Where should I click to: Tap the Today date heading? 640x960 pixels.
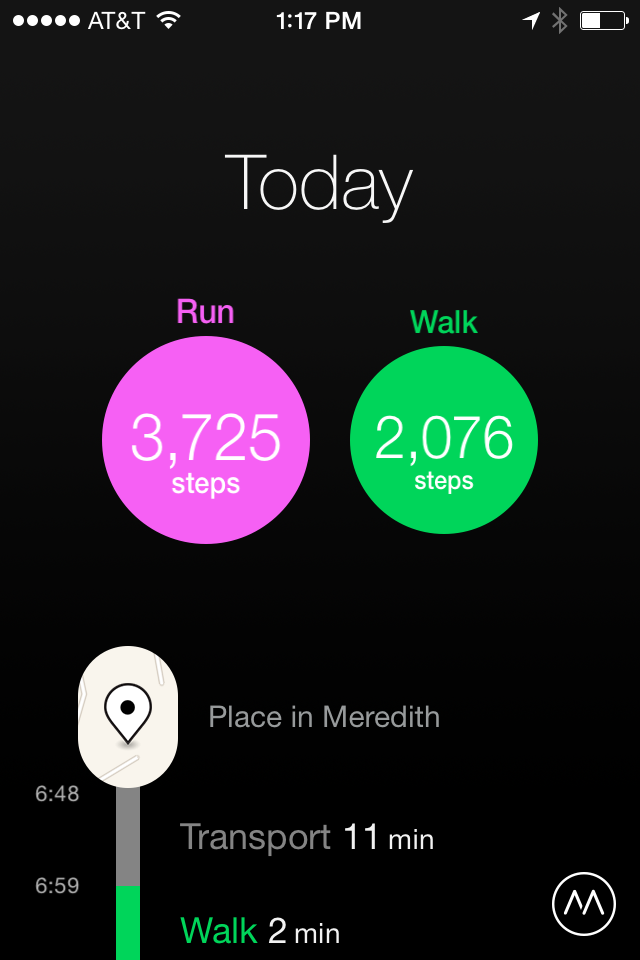(318, 184)
